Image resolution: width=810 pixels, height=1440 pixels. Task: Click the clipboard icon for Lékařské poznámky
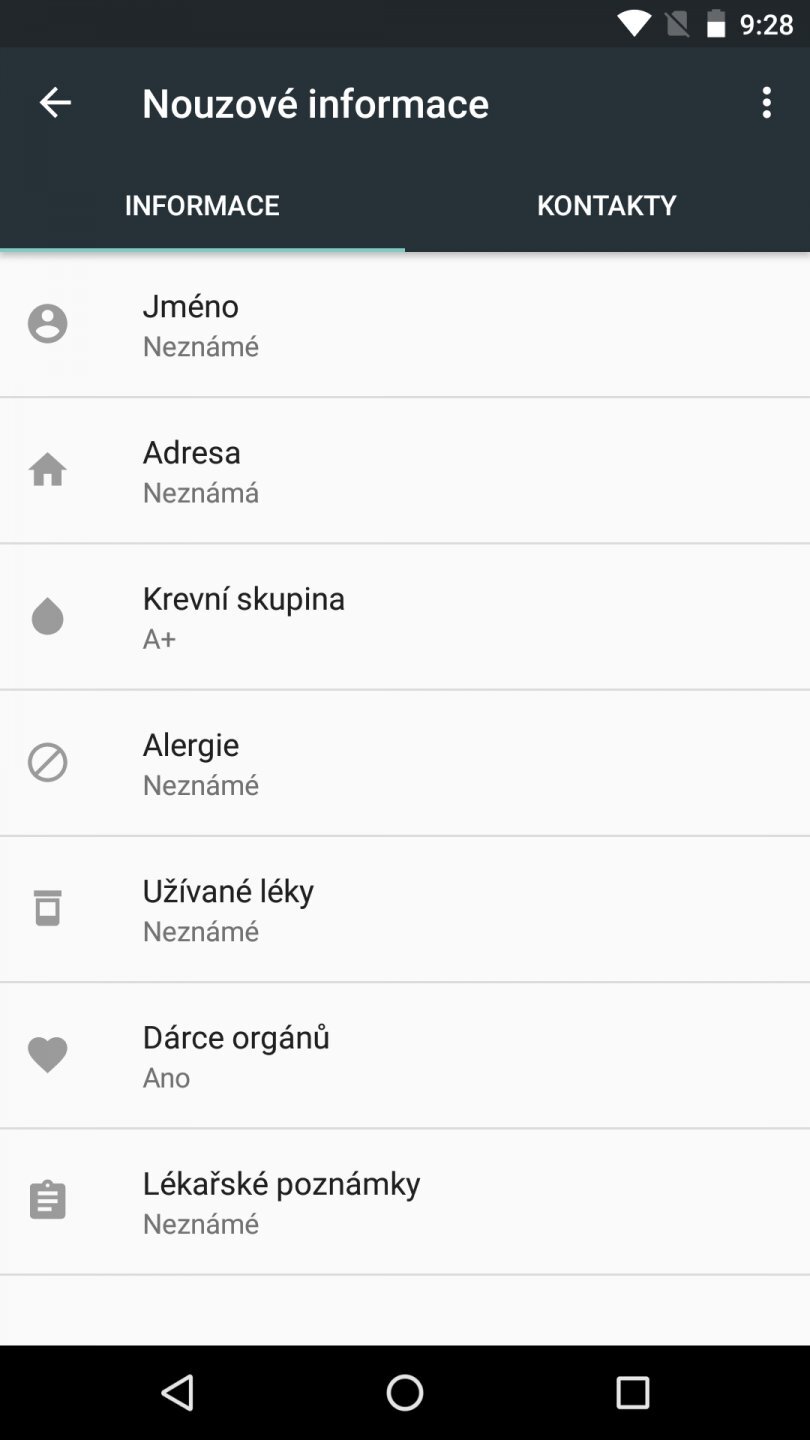(47, 1200)
